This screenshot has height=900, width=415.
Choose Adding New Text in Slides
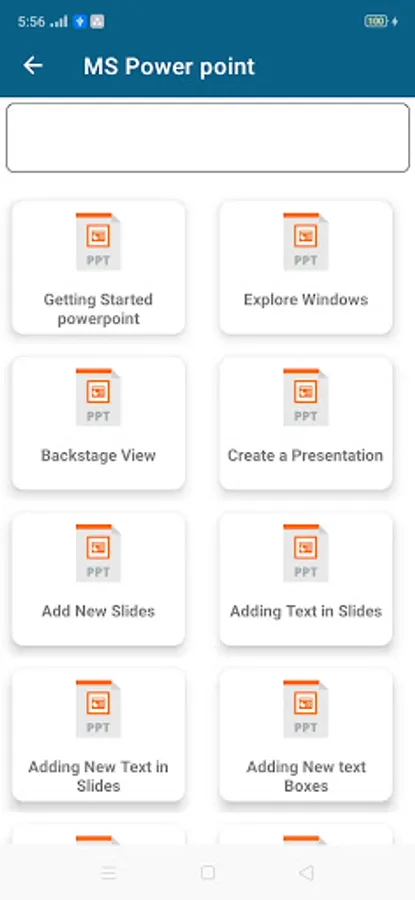99,735
